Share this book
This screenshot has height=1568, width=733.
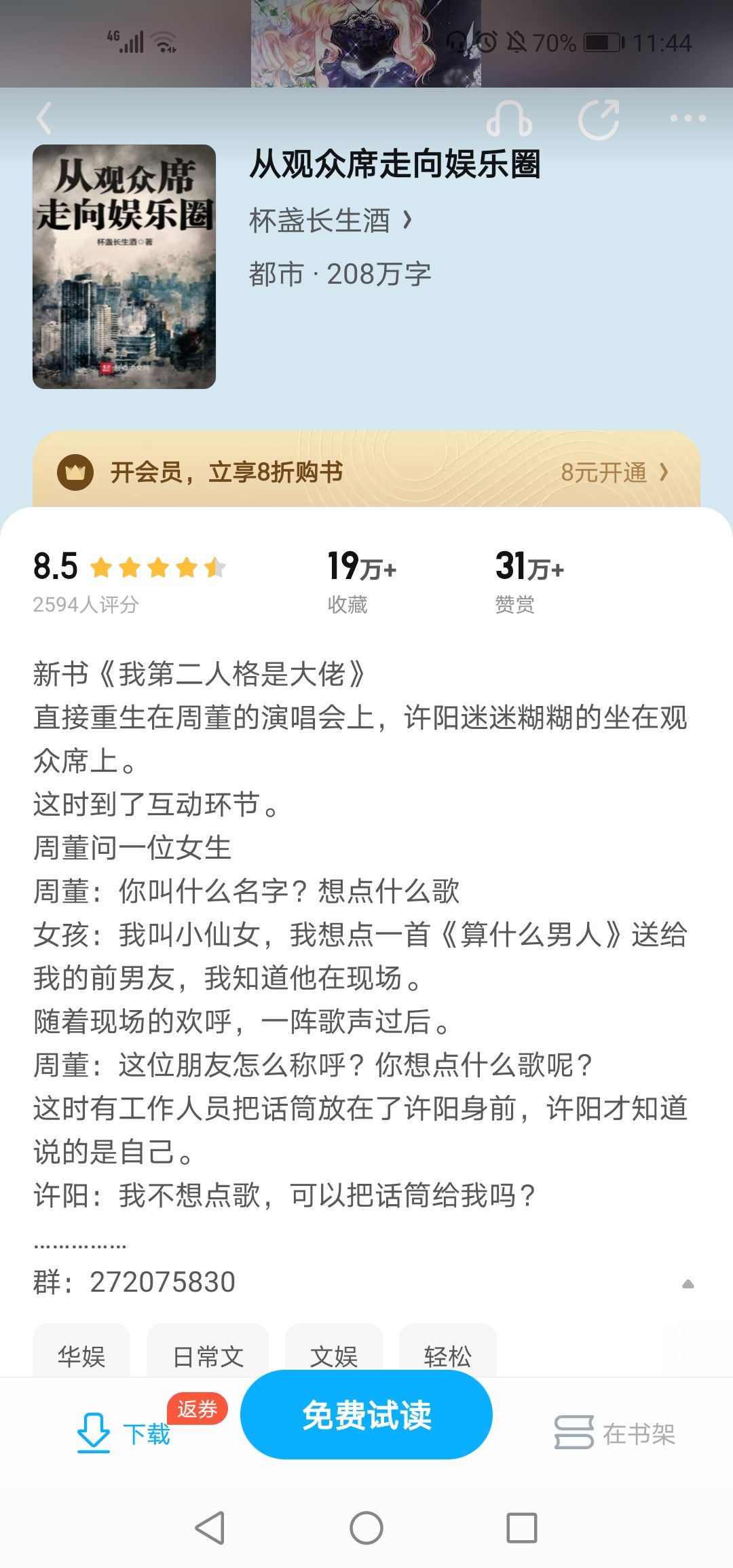[599, 119]
